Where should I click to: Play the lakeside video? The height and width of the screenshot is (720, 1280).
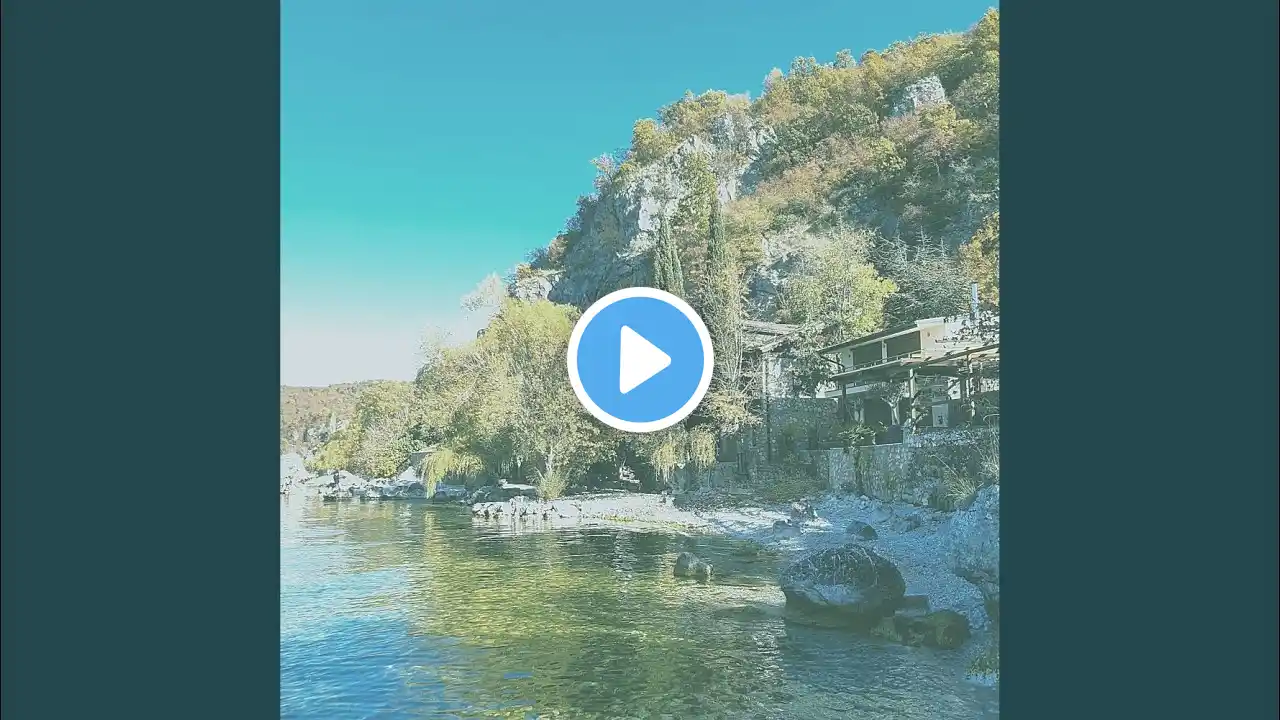click(x=640, y=360)
